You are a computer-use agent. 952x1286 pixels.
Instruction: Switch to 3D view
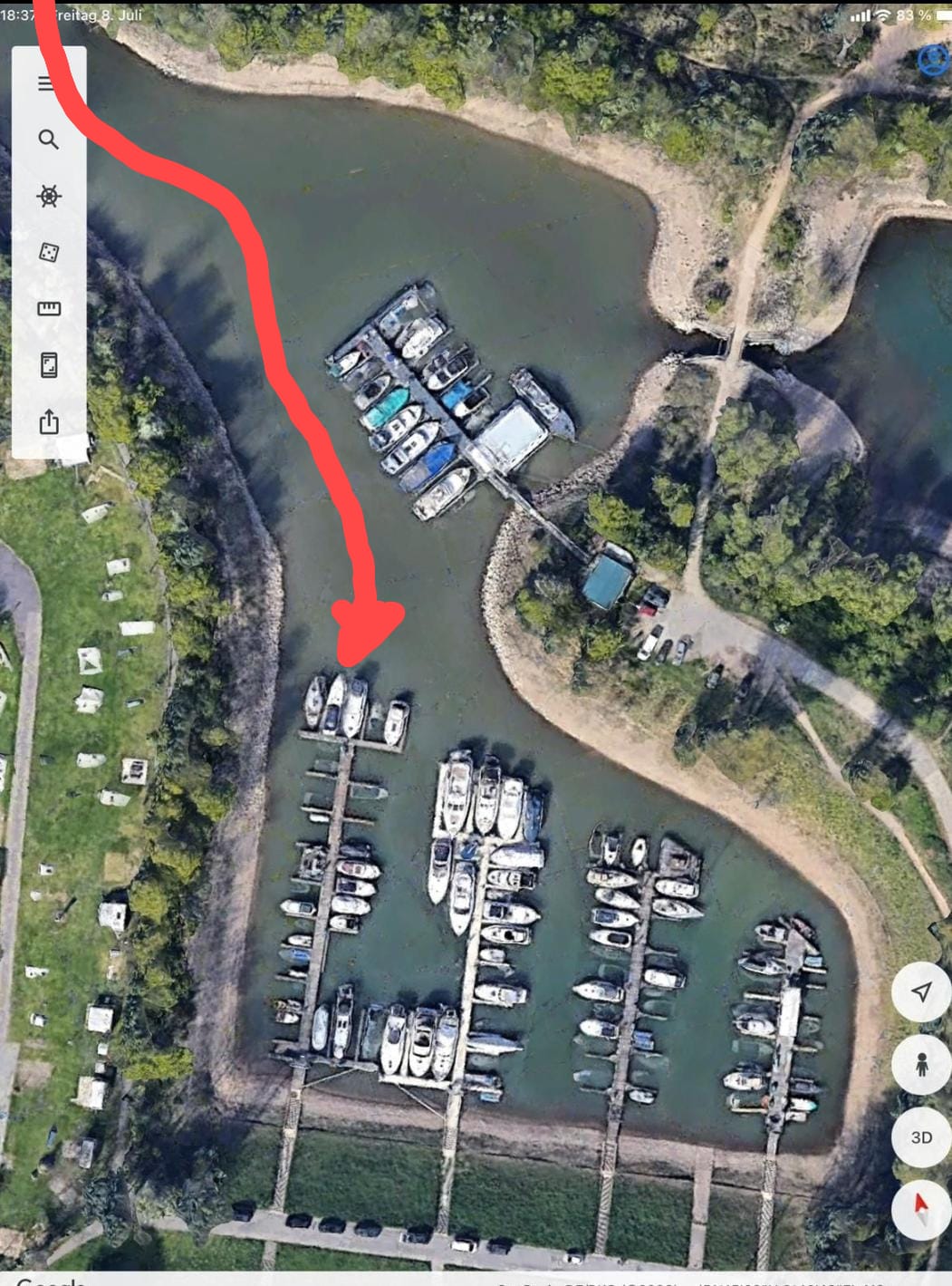pos(921,1136)
